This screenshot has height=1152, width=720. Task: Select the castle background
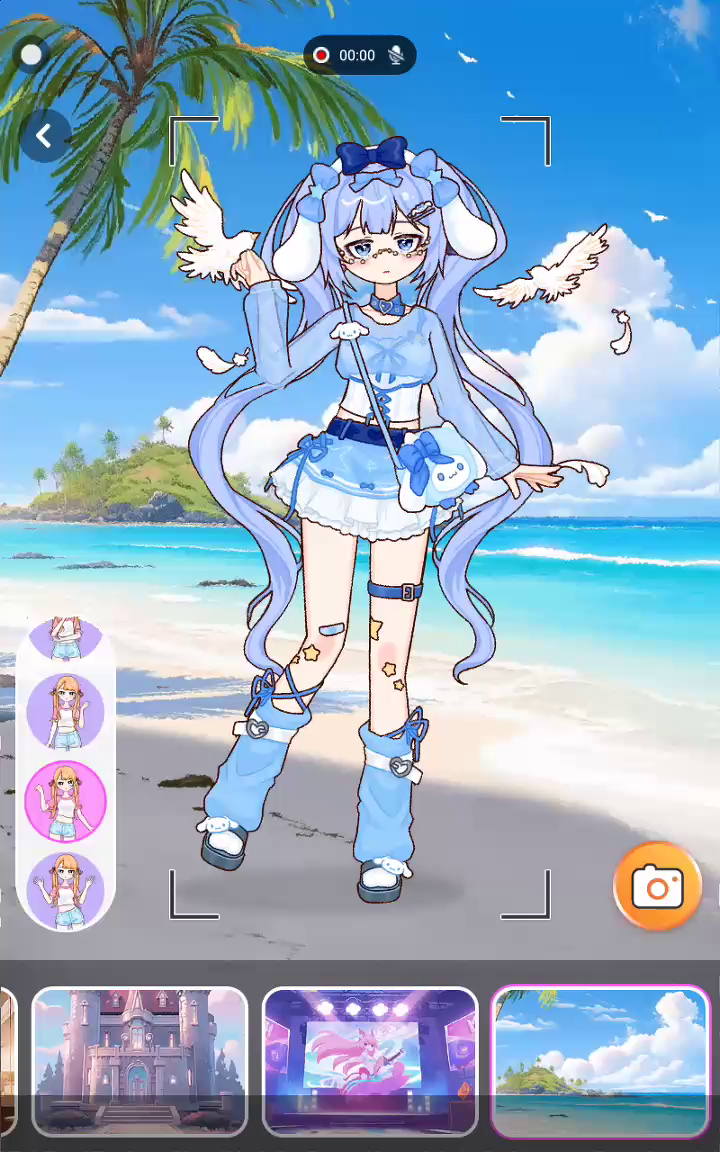point(140,1062)
